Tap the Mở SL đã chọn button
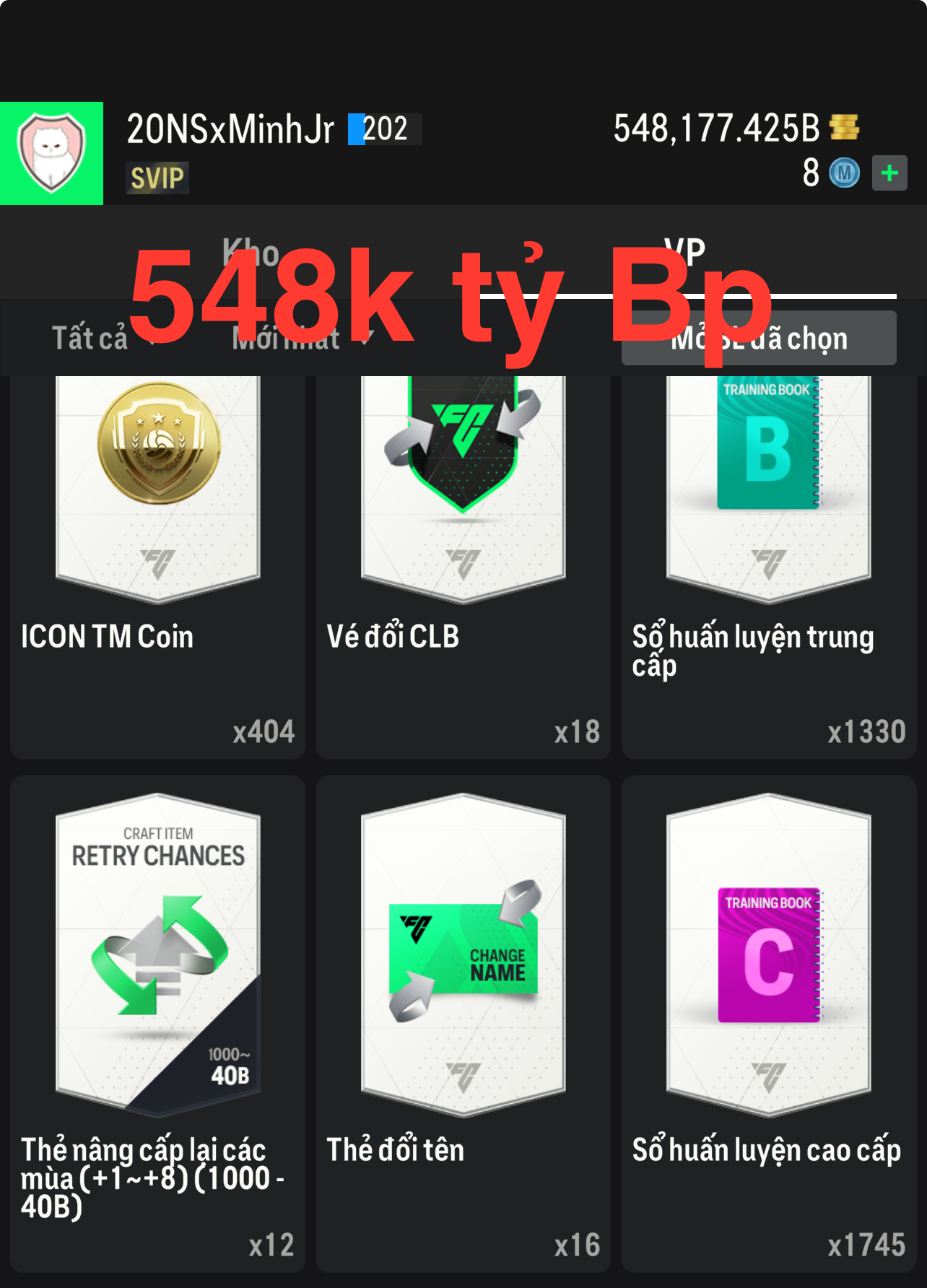 [x=759, y=339]
